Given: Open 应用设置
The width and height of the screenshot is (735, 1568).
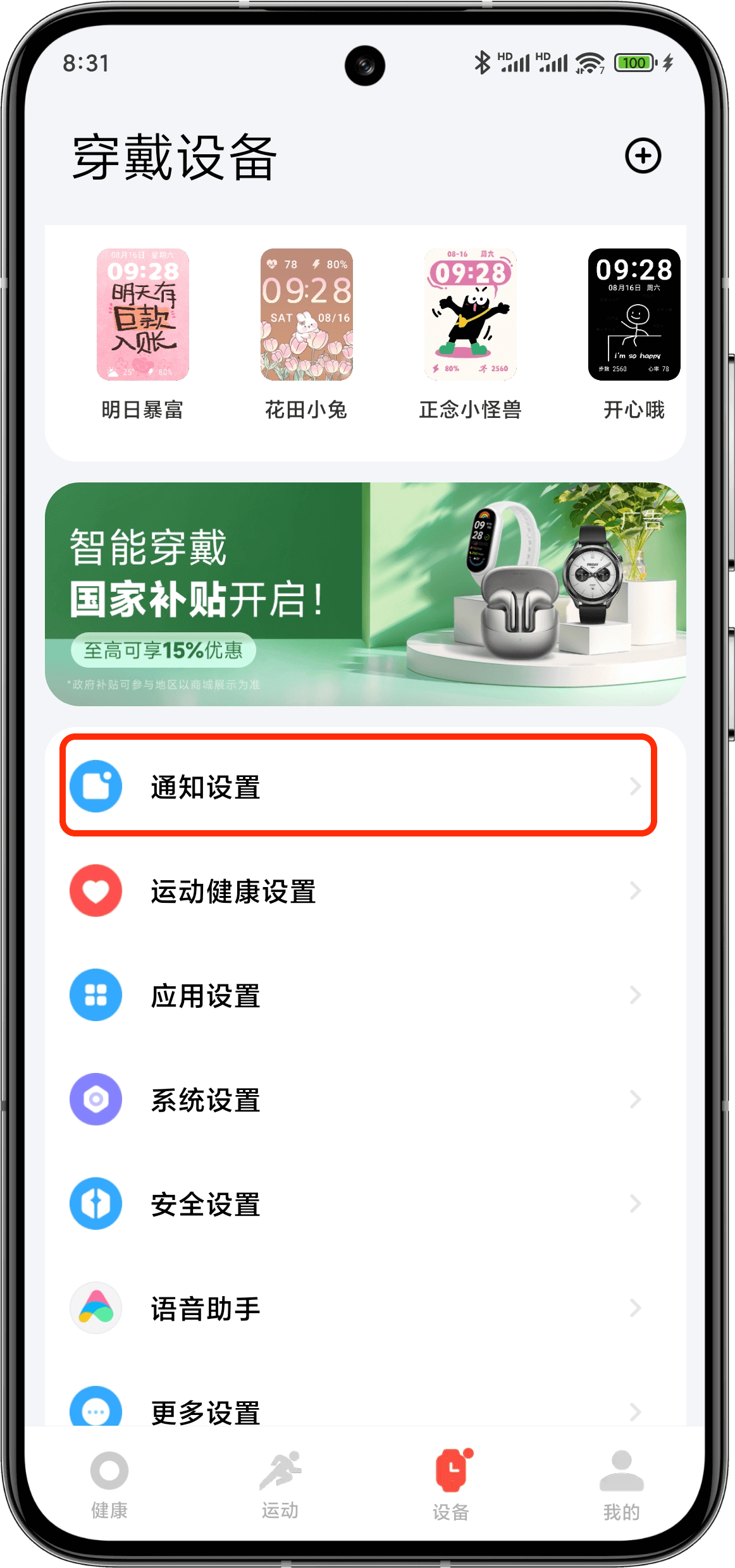Looking at the screenshot, I should click(358, 995).
